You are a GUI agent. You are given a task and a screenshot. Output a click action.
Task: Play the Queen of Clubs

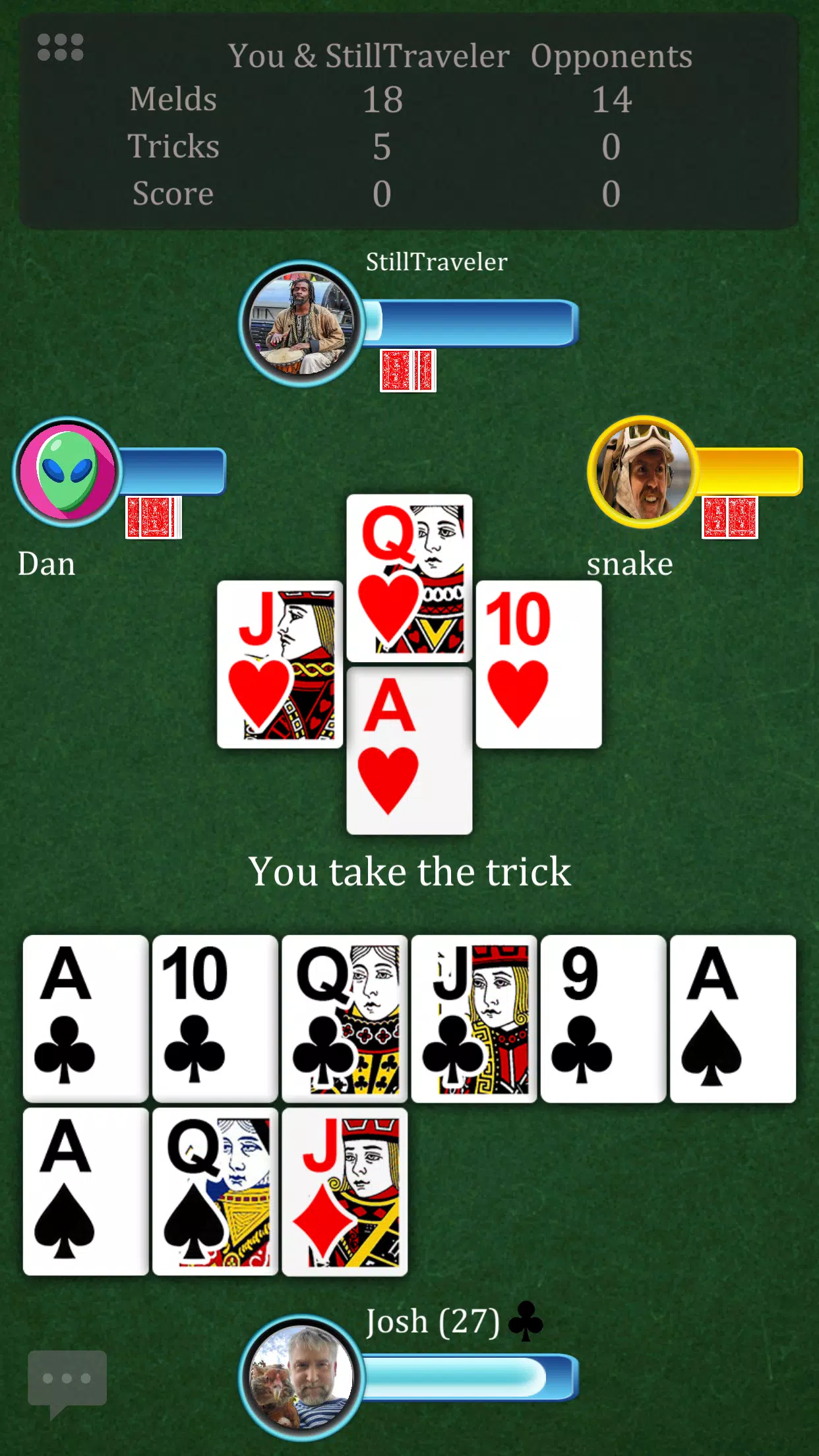tap(344, 1017)
